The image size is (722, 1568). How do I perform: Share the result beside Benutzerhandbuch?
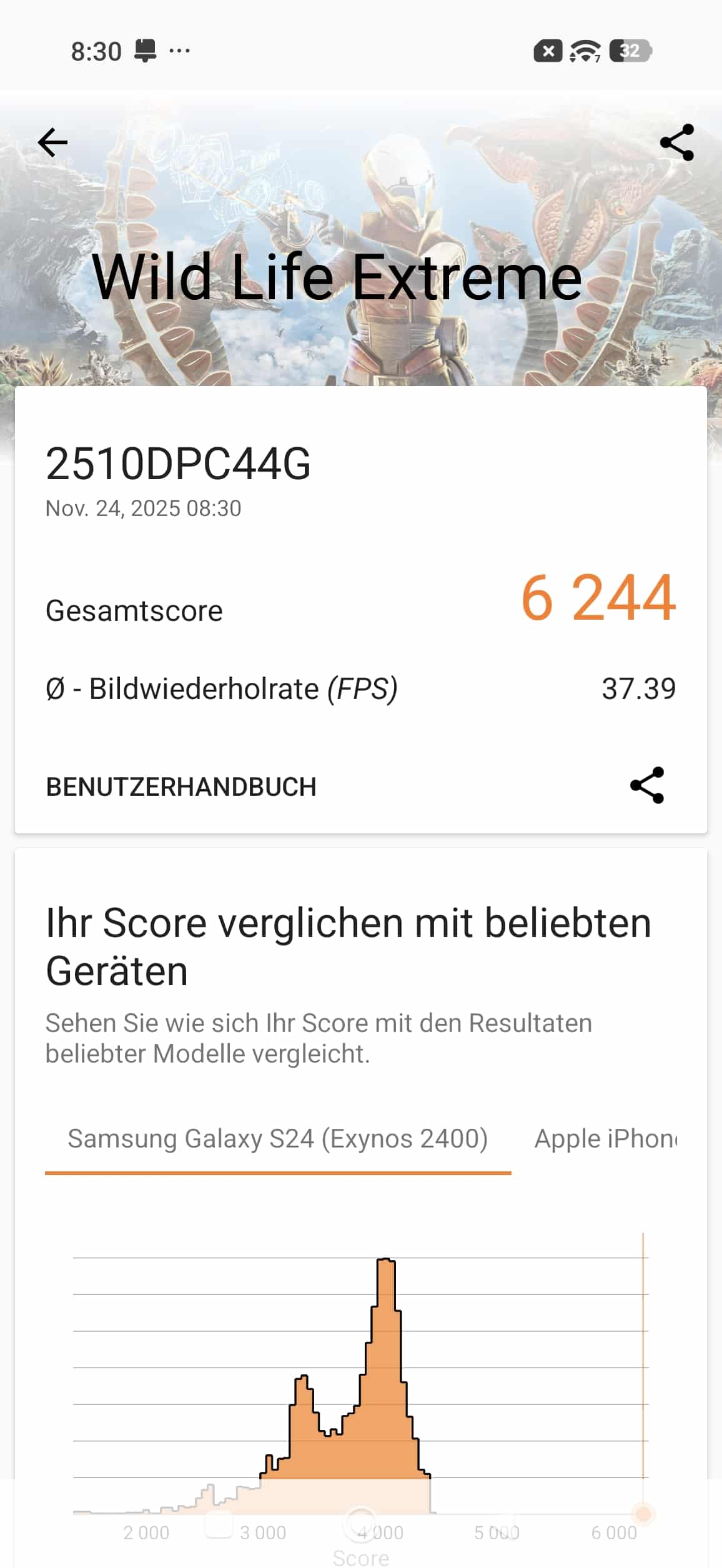click(647, 785)
